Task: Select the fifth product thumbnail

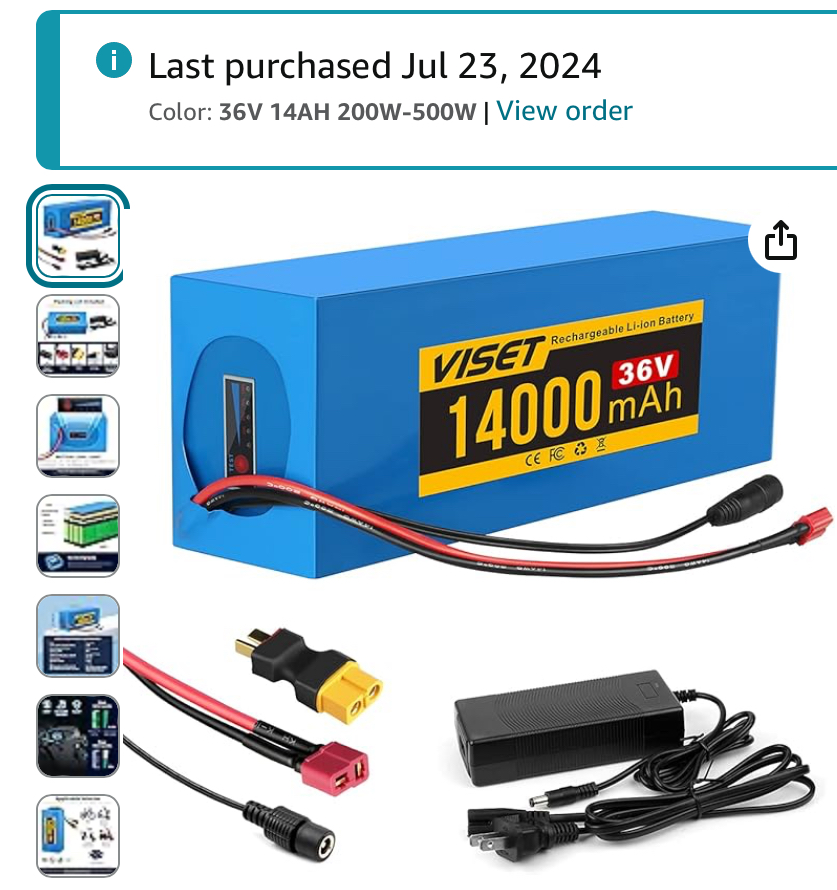Action: click(77, 636)
